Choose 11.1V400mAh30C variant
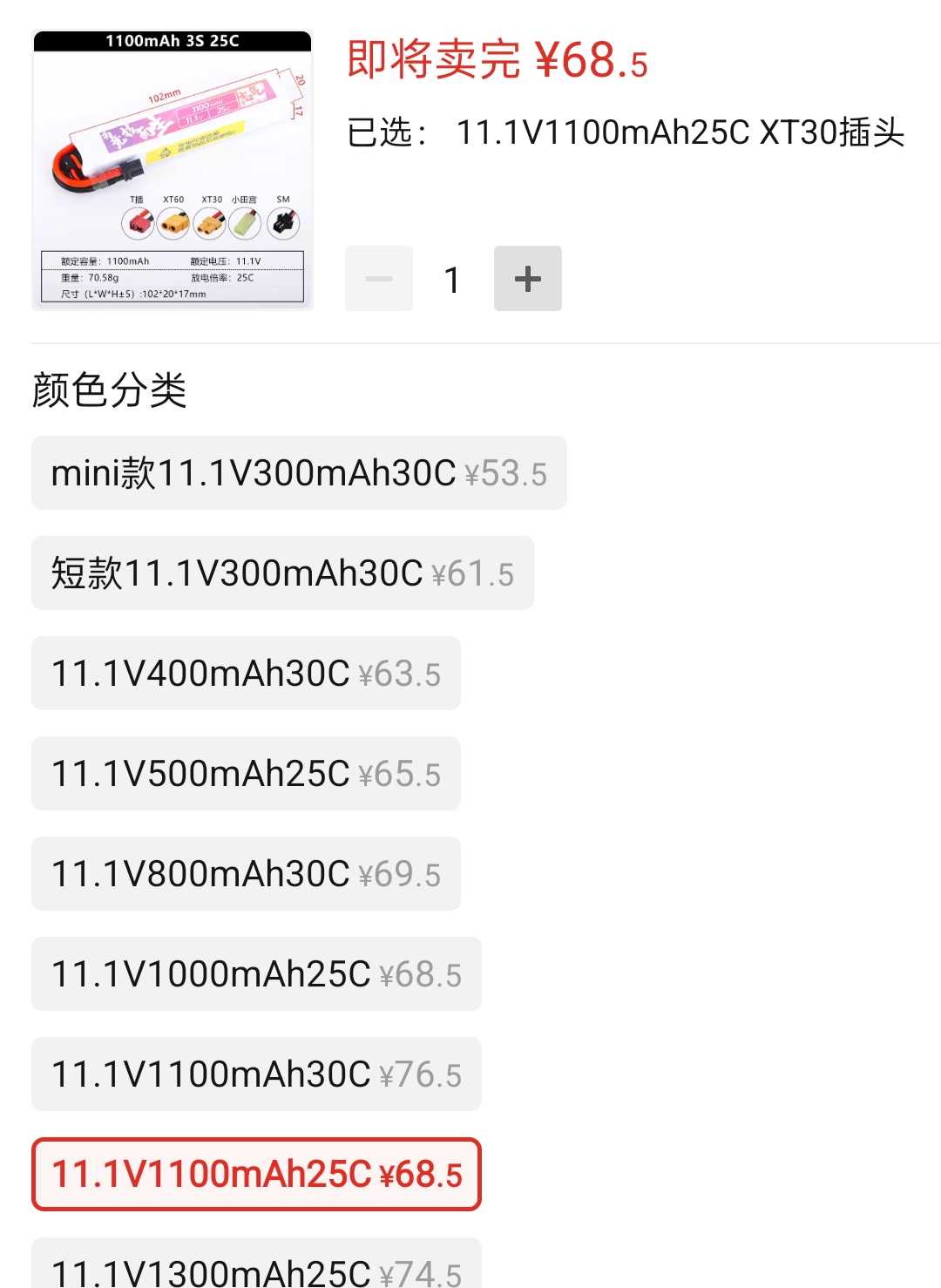Screen dimensions: 941x1288 point(246,674)
